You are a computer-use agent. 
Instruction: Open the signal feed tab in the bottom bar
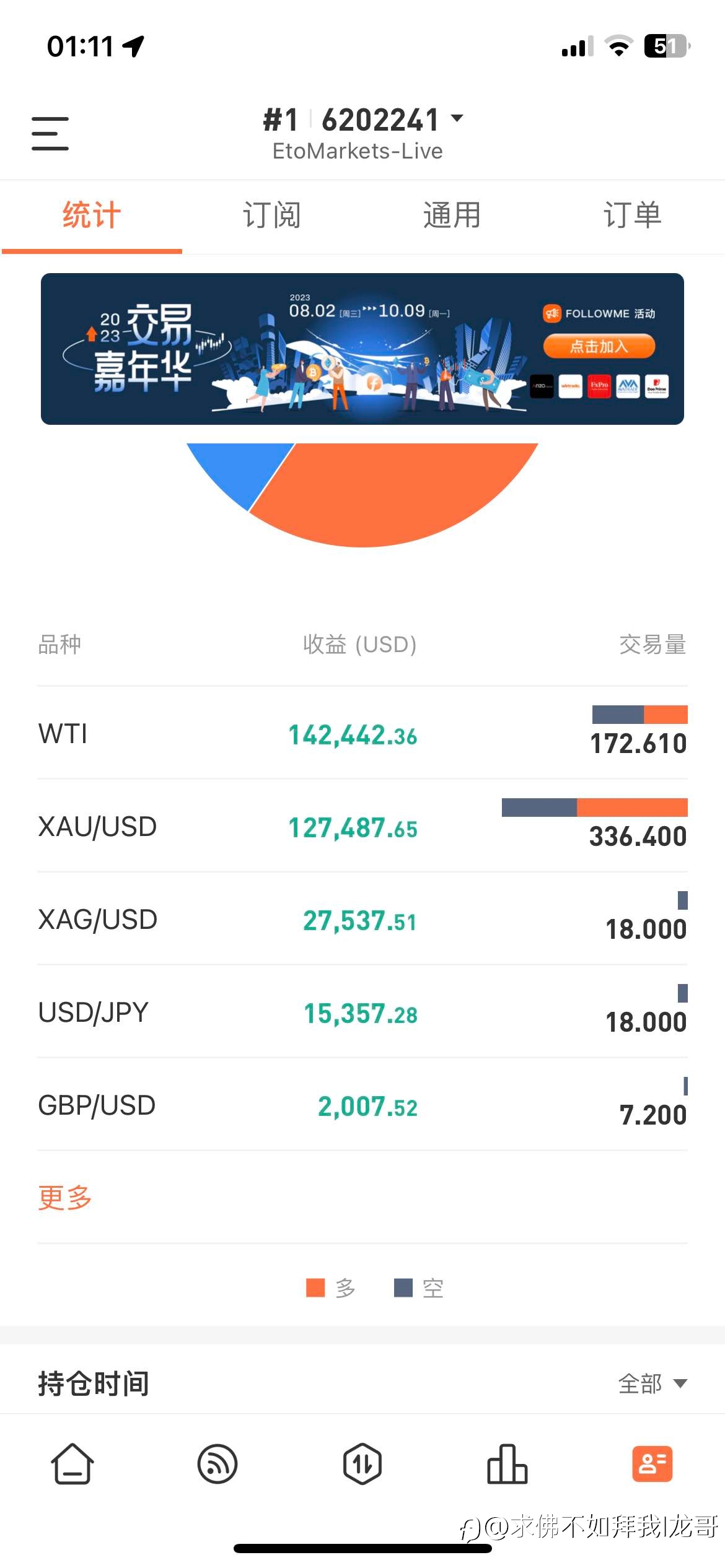[217, 1464]
